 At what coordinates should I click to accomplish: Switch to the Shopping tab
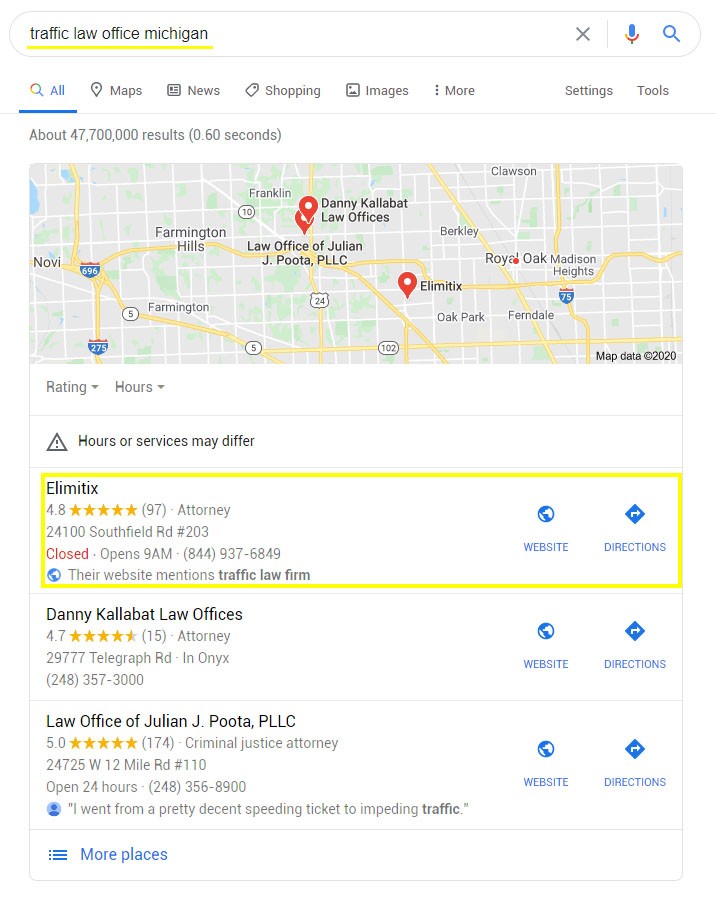[x=283, y=90]
